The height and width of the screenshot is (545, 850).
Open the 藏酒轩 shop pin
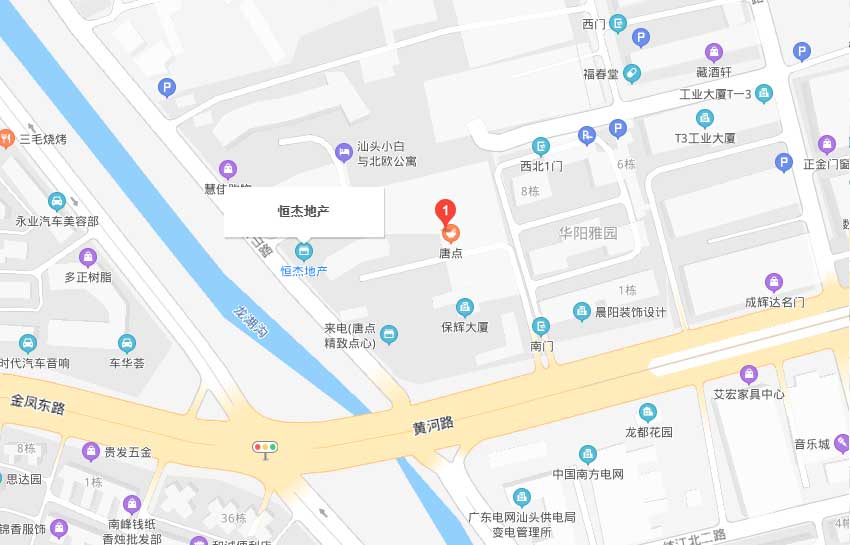tap(714, 52)
